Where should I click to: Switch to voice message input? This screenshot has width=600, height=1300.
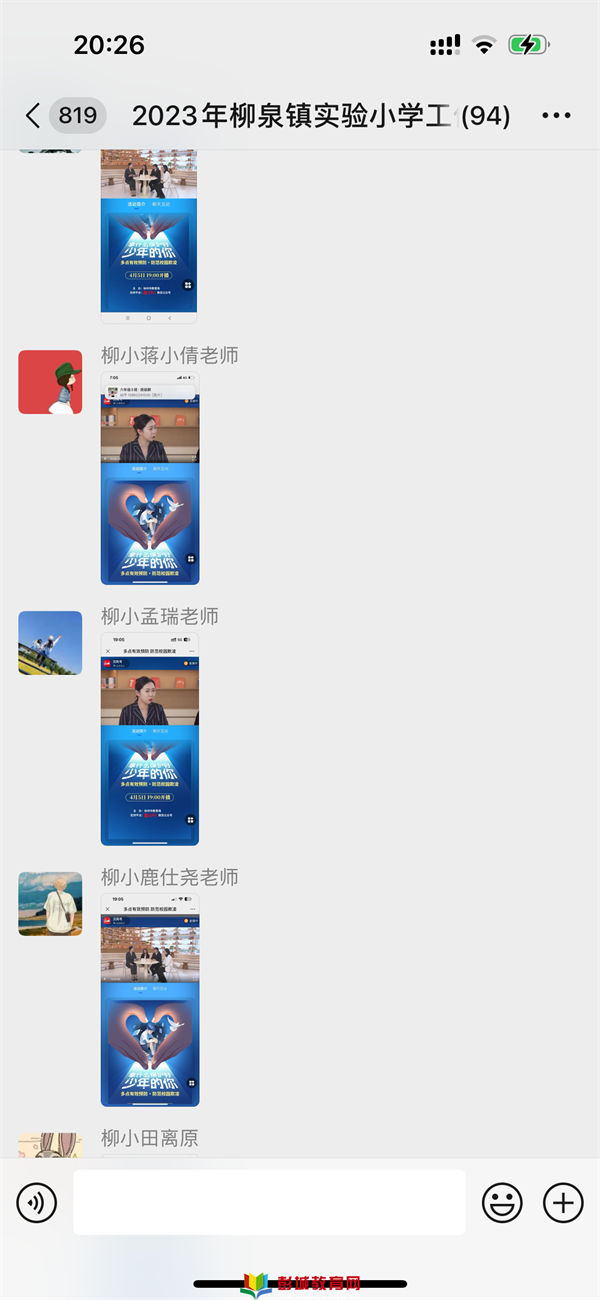point(36,1202)
